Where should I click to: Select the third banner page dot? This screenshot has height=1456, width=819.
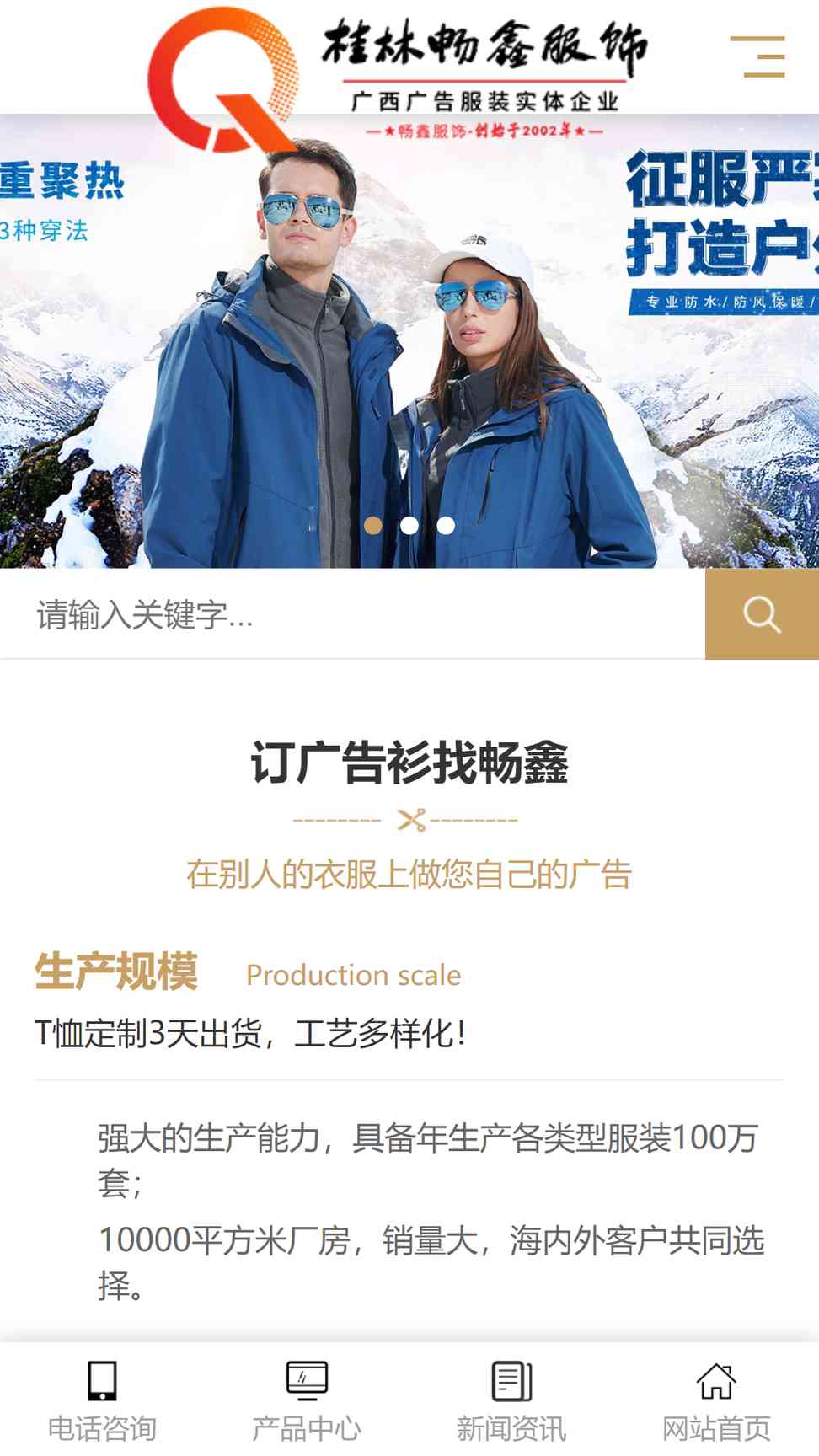446,526
